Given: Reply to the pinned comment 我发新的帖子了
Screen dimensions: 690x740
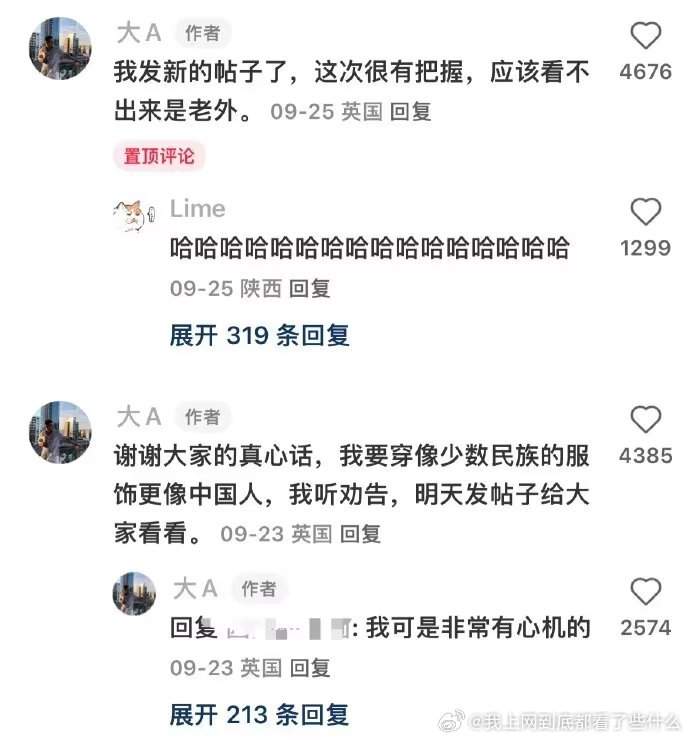Looking at the screenshot, I should (x=410, y=112).
